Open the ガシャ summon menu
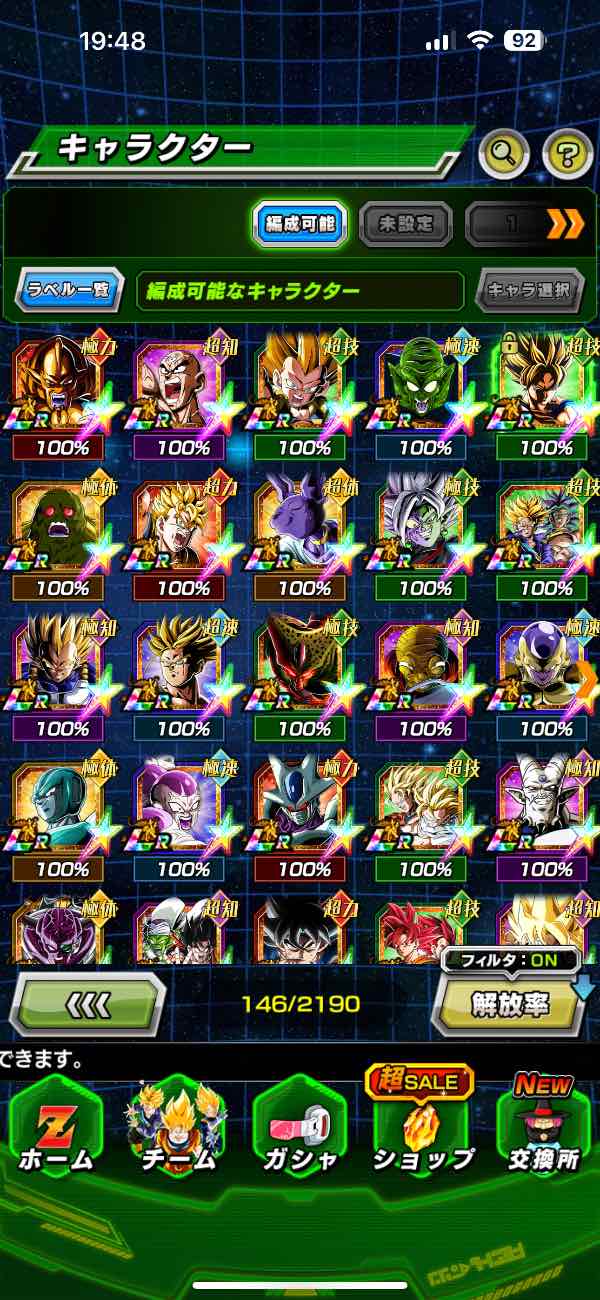 [x=299, y=1127]
